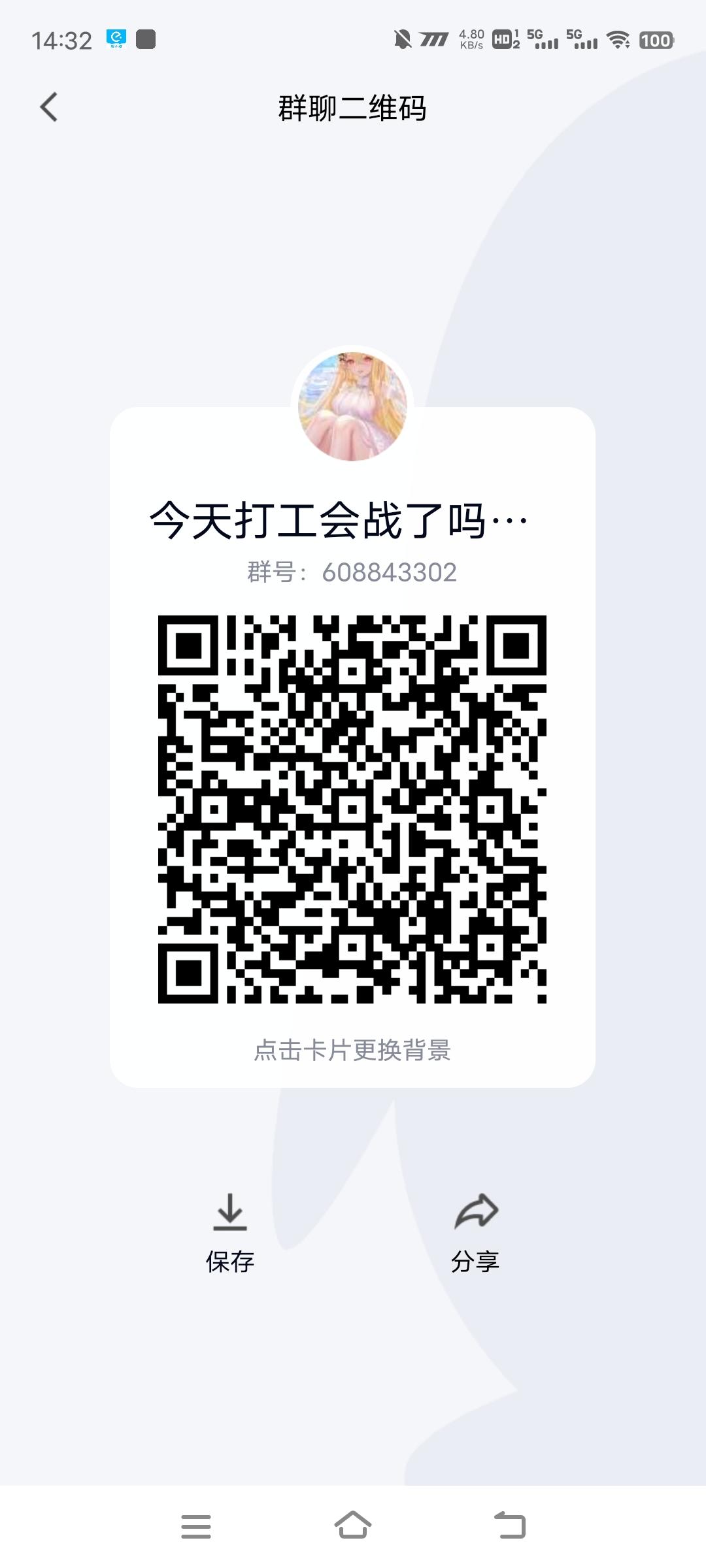Tap the HD voice indicator in the status bar
The width and height of the screenshot is (706, 1568).
501,41
